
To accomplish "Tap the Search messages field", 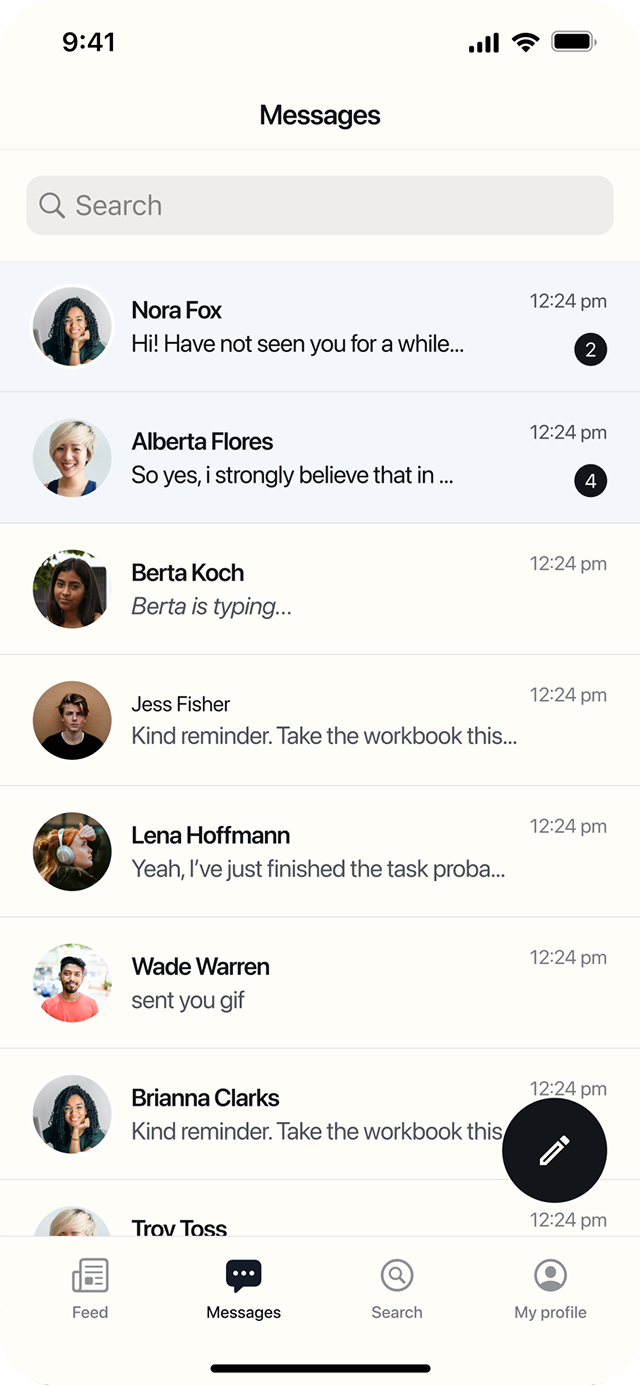I will click(x=320, y=206).
